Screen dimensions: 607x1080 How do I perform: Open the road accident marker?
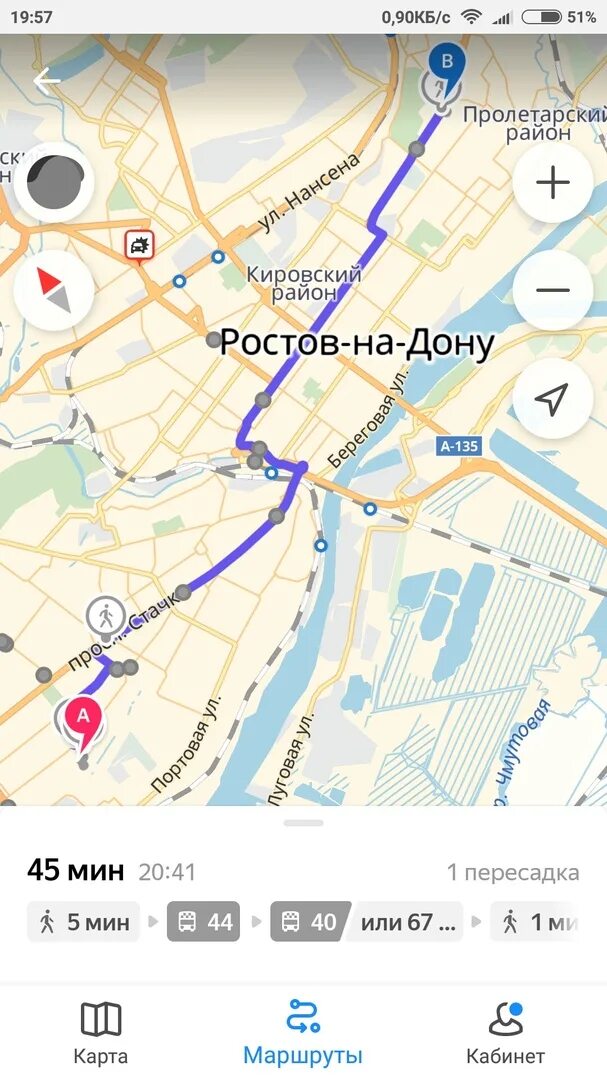point(139,246)
